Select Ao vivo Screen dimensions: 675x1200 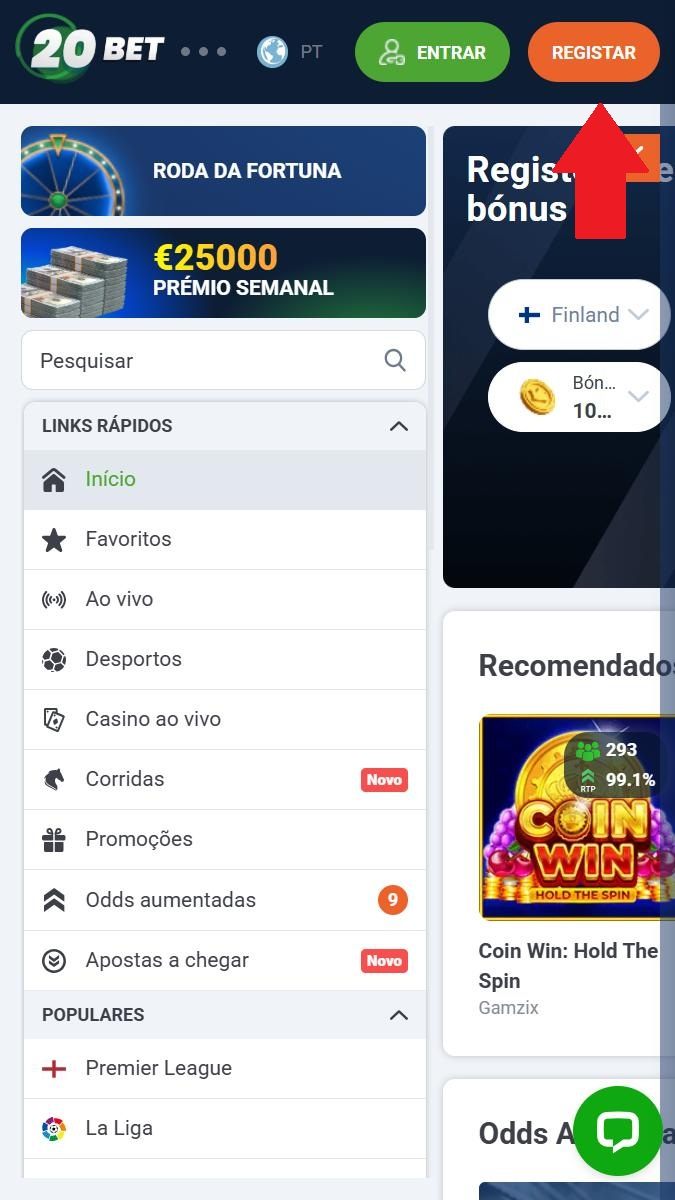tap(119, 599)
